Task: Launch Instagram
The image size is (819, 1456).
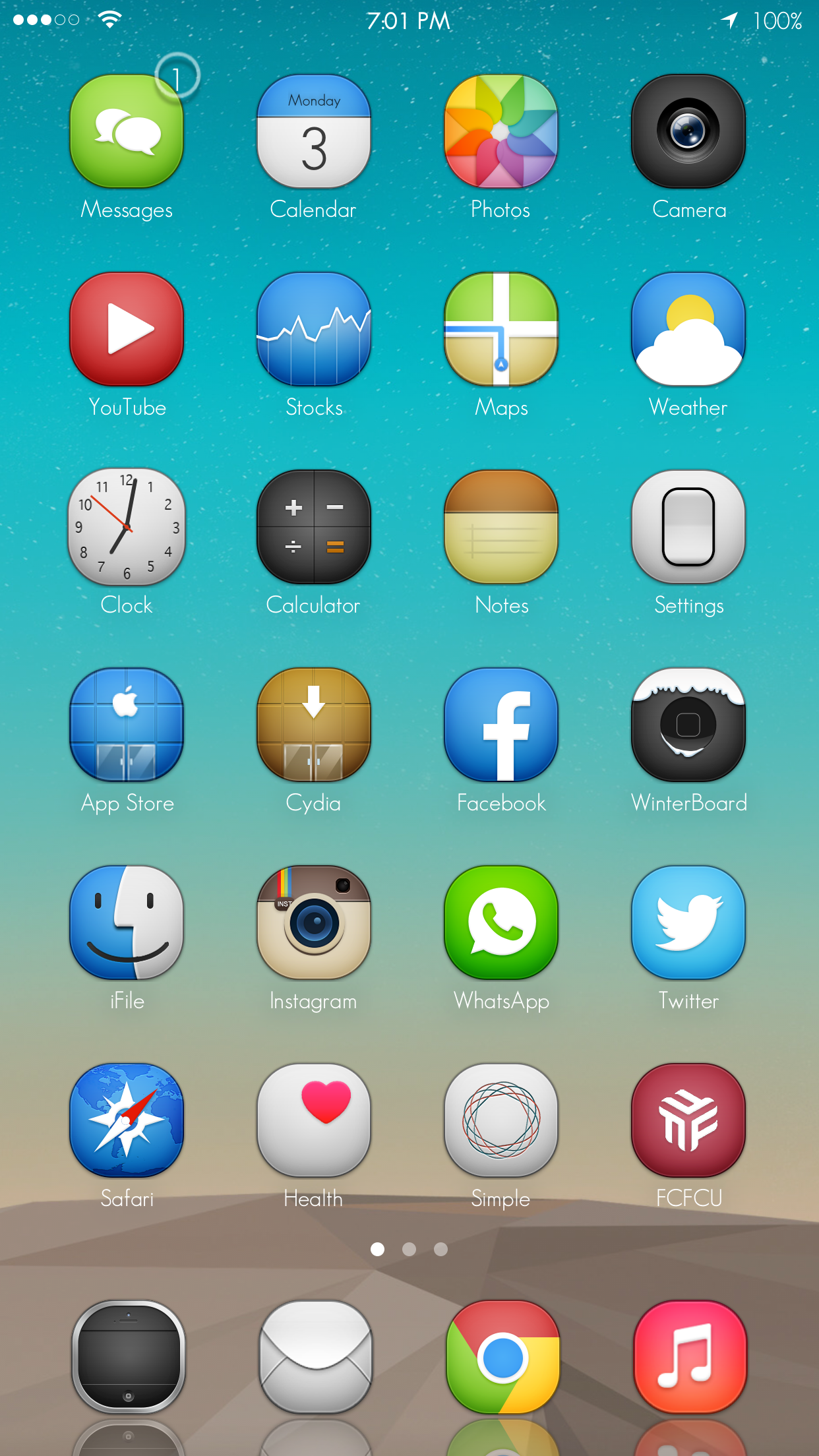Action: [x=314, y=923]
